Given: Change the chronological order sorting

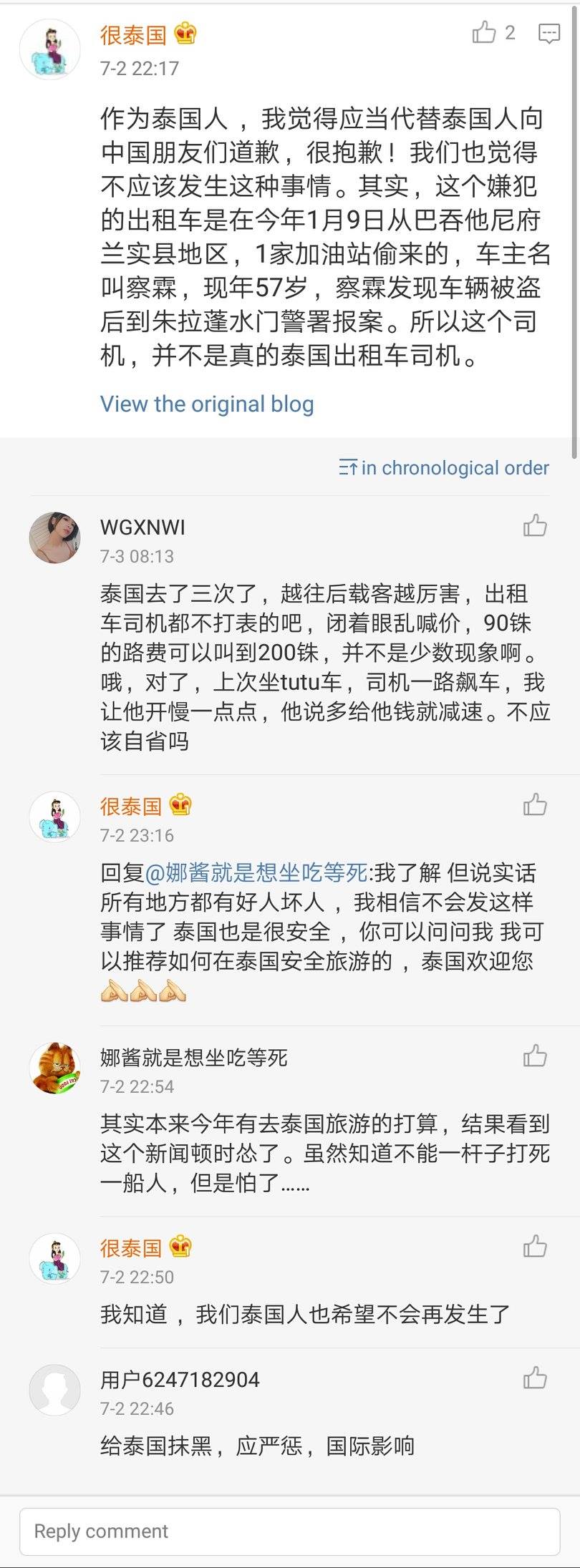Looking at the screenshot, I should 444,468.
